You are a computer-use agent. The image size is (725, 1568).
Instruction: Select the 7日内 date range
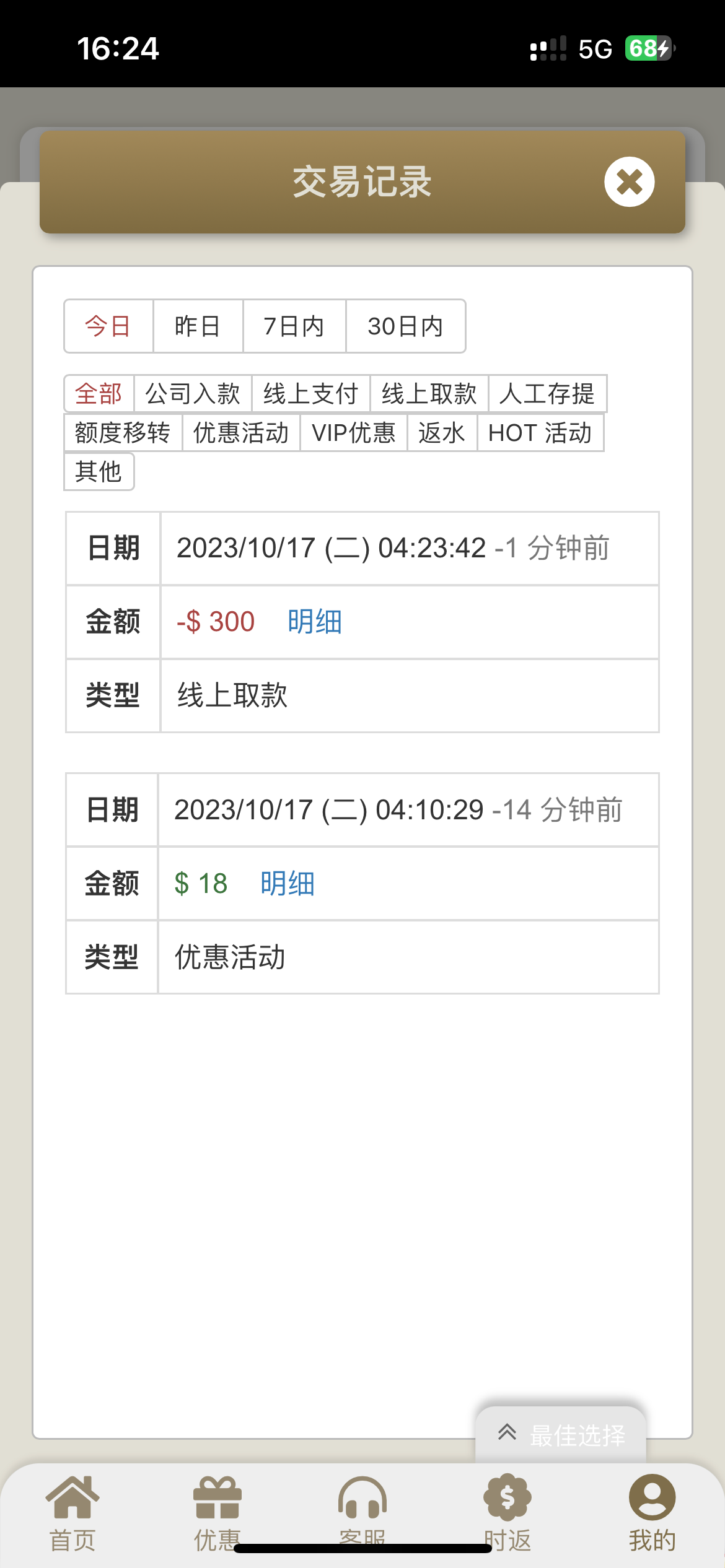point(294,326)
